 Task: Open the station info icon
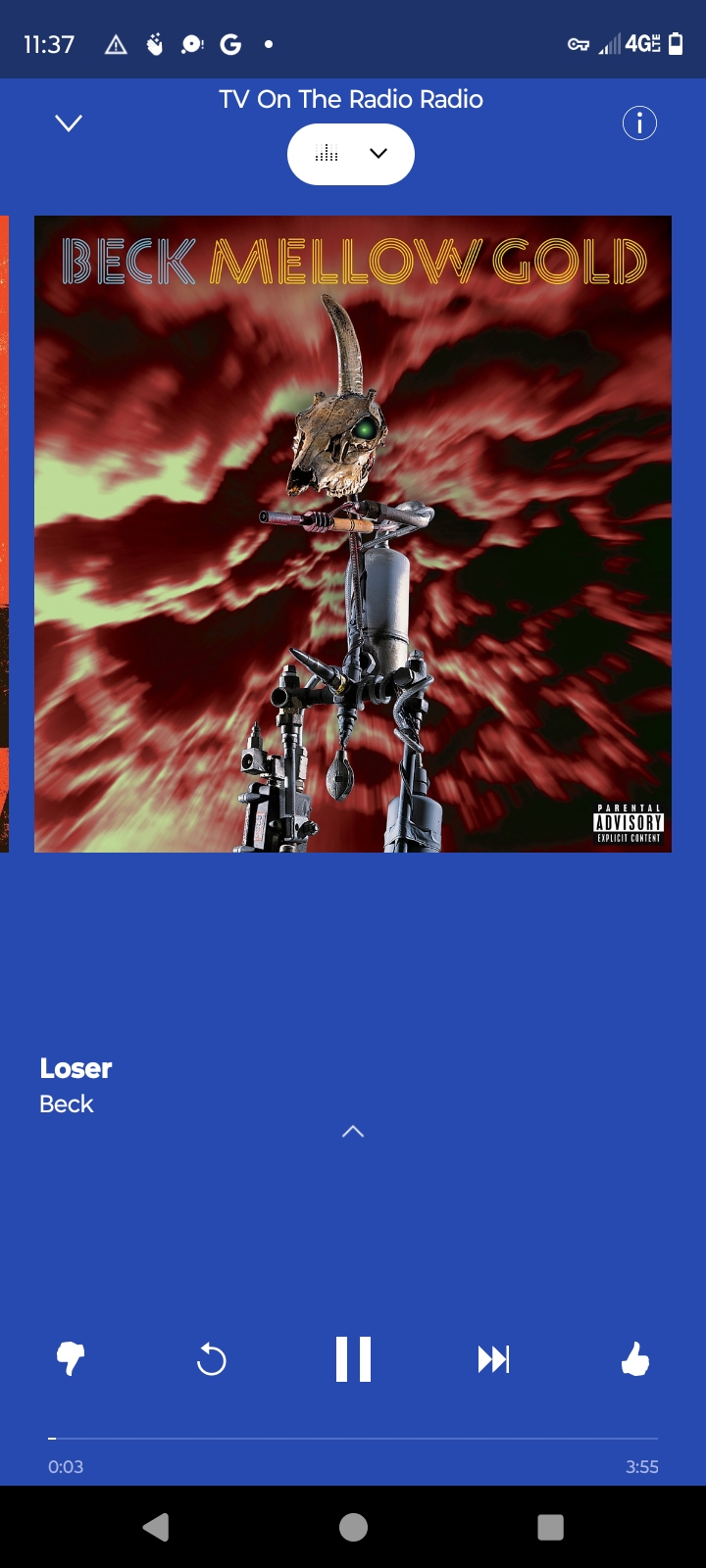tap(639, 123)
